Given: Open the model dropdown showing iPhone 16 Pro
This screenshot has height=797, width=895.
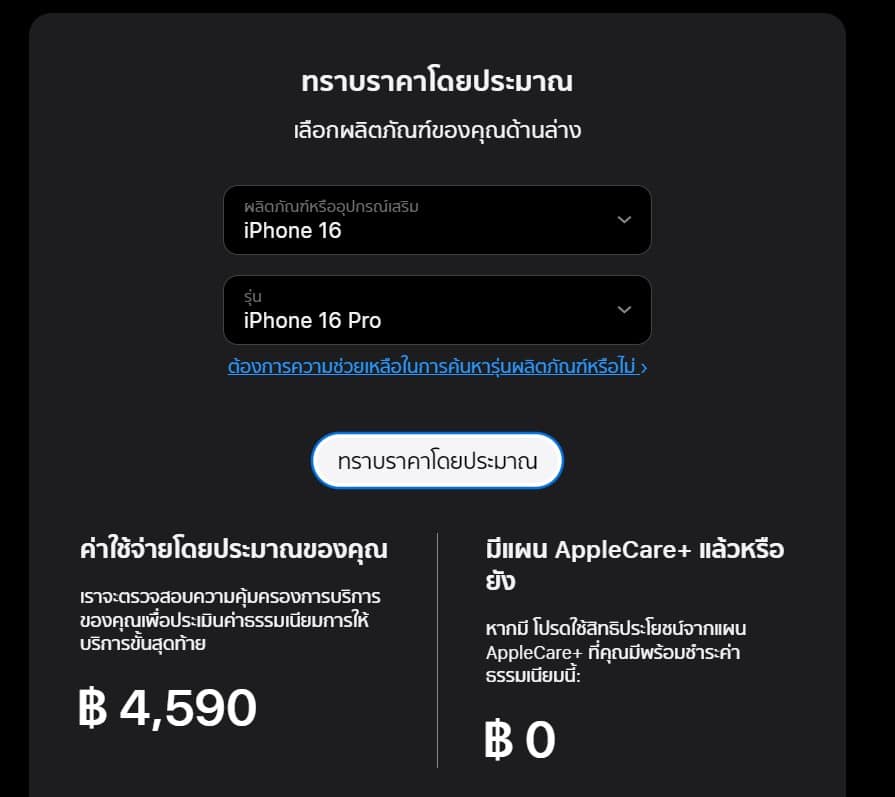Looking at the screenshot, I should tap(437, 310).
